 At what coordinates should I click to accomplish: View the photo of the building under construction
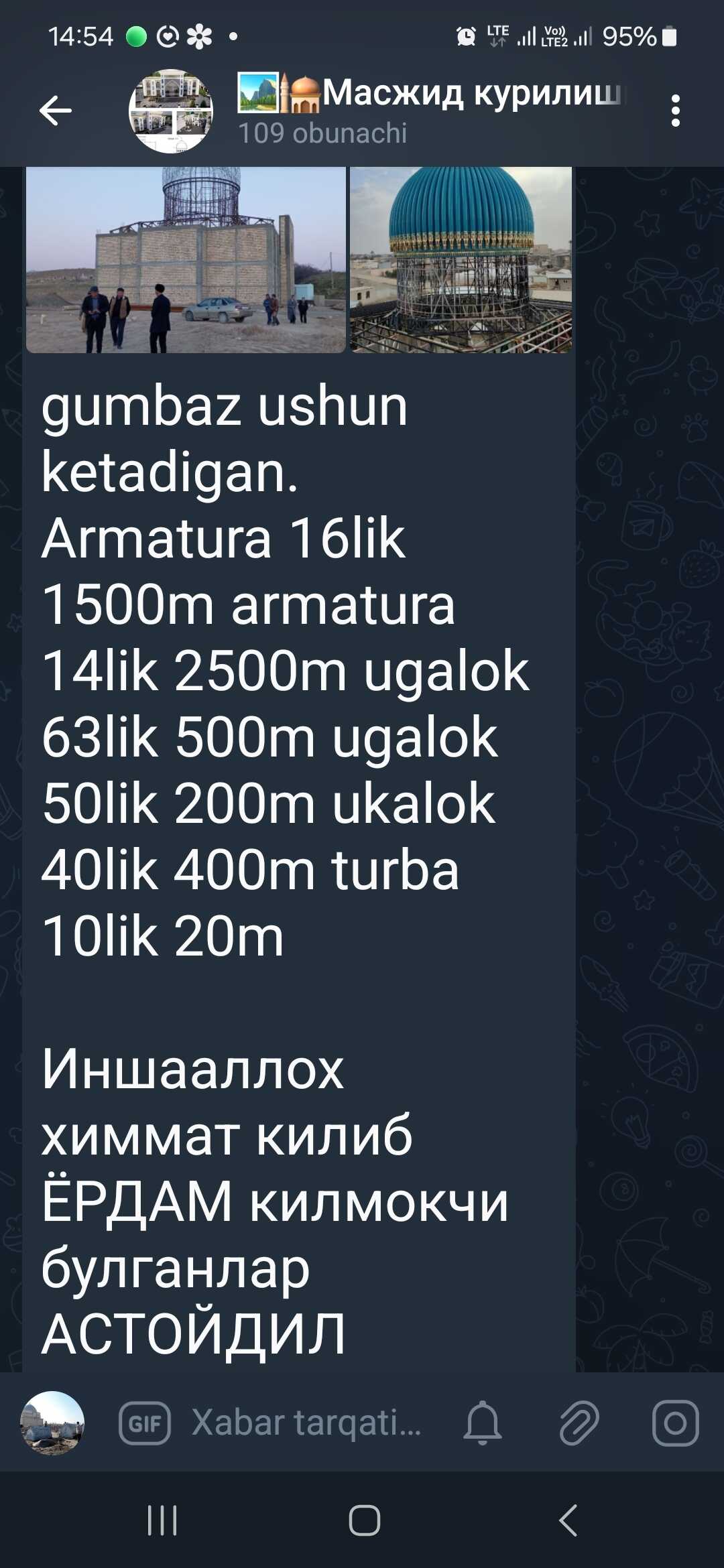click(x=186, y=260)
